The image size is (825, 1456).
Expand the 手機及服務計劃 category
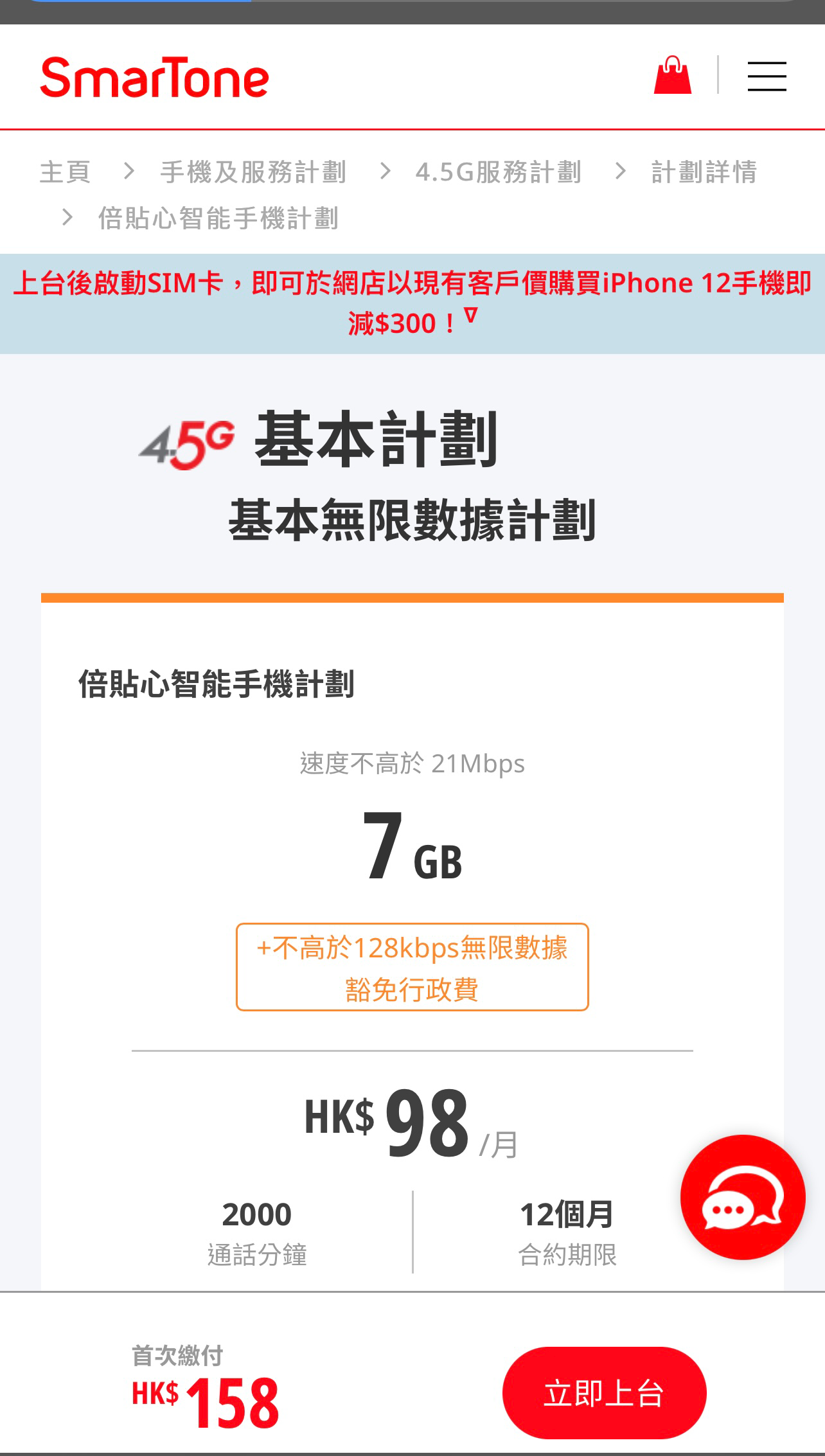point(253,172)
